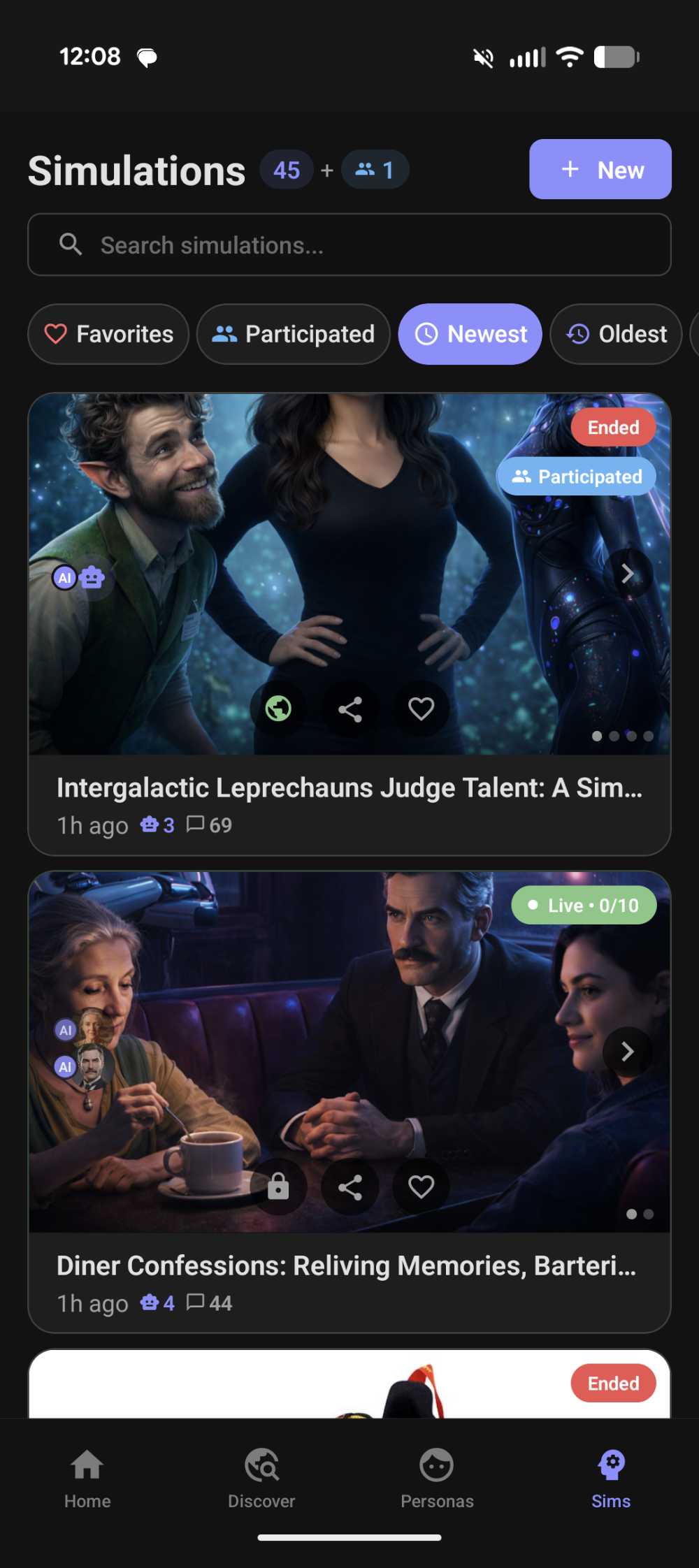Filter by Favorites chip
Viewport: 699px width, 1568px height.
[108, 334]
